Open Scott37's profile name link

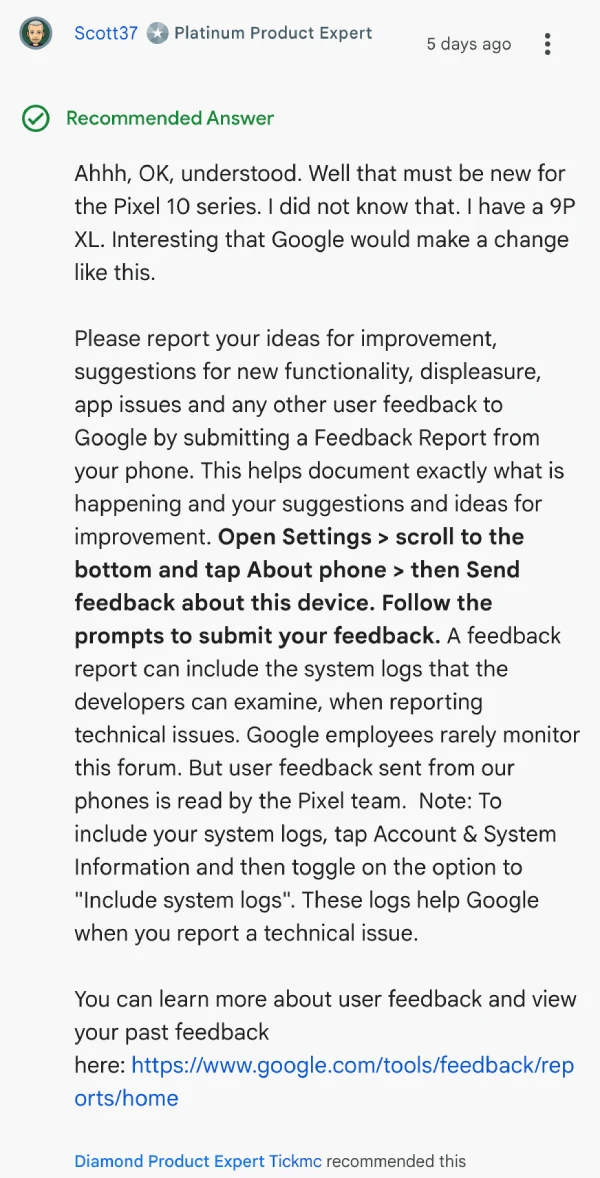point(107,33)
